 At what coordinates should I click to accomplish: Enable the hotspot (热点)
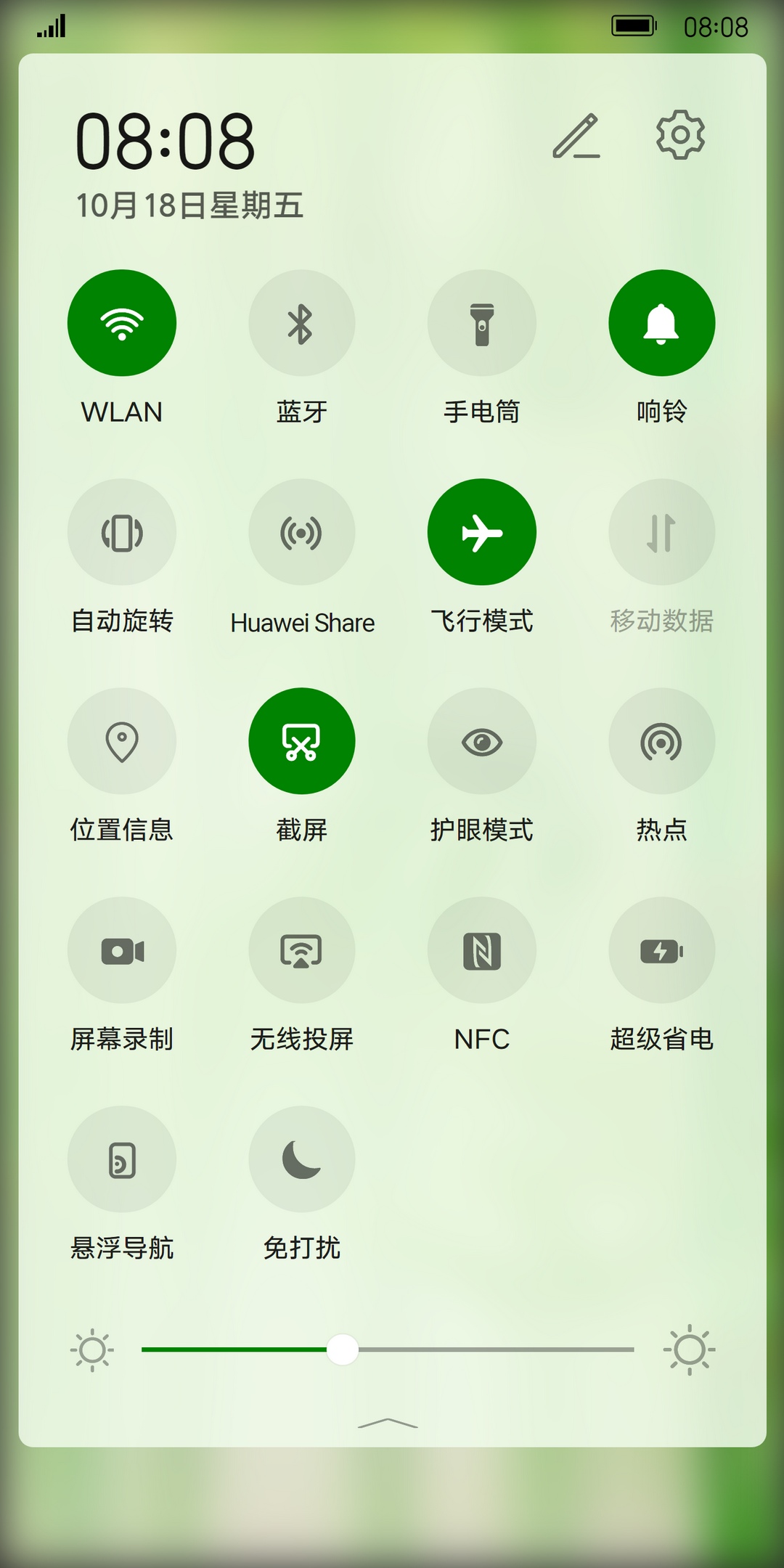[661, 741]
